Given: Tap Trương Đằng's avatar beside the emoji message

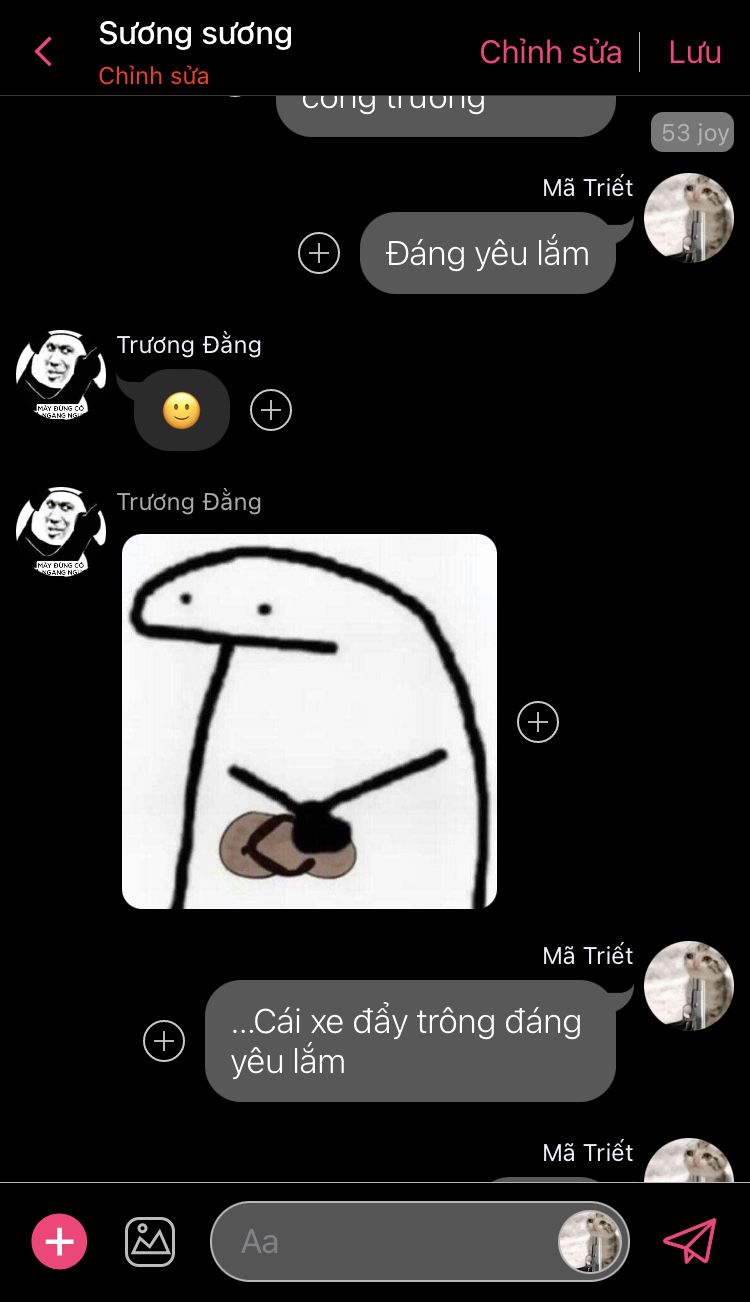Looking at the screenshot, I should [61, 375].
